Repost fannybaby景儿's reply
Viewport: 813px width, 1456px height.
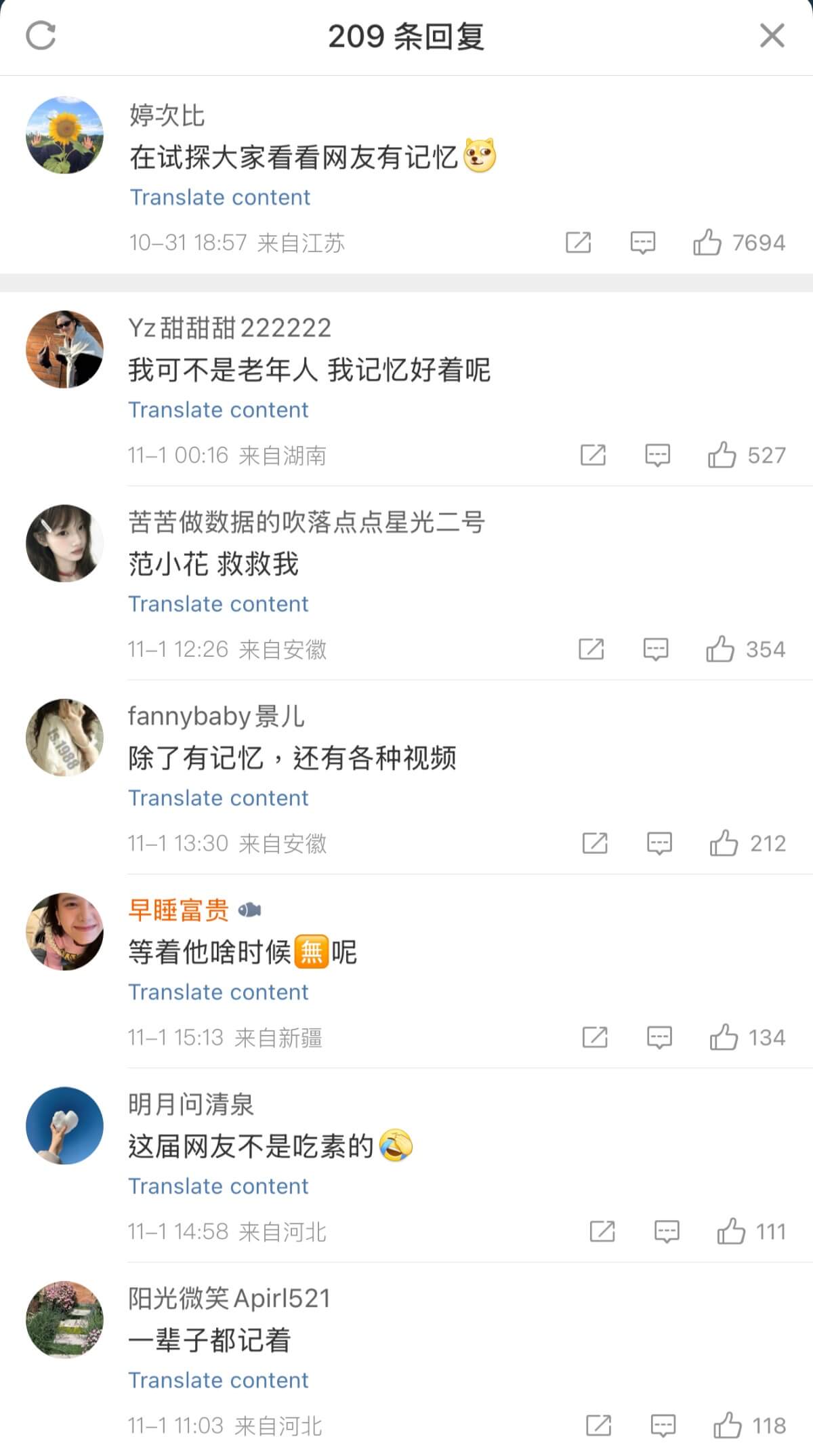[x=595, y=843]
